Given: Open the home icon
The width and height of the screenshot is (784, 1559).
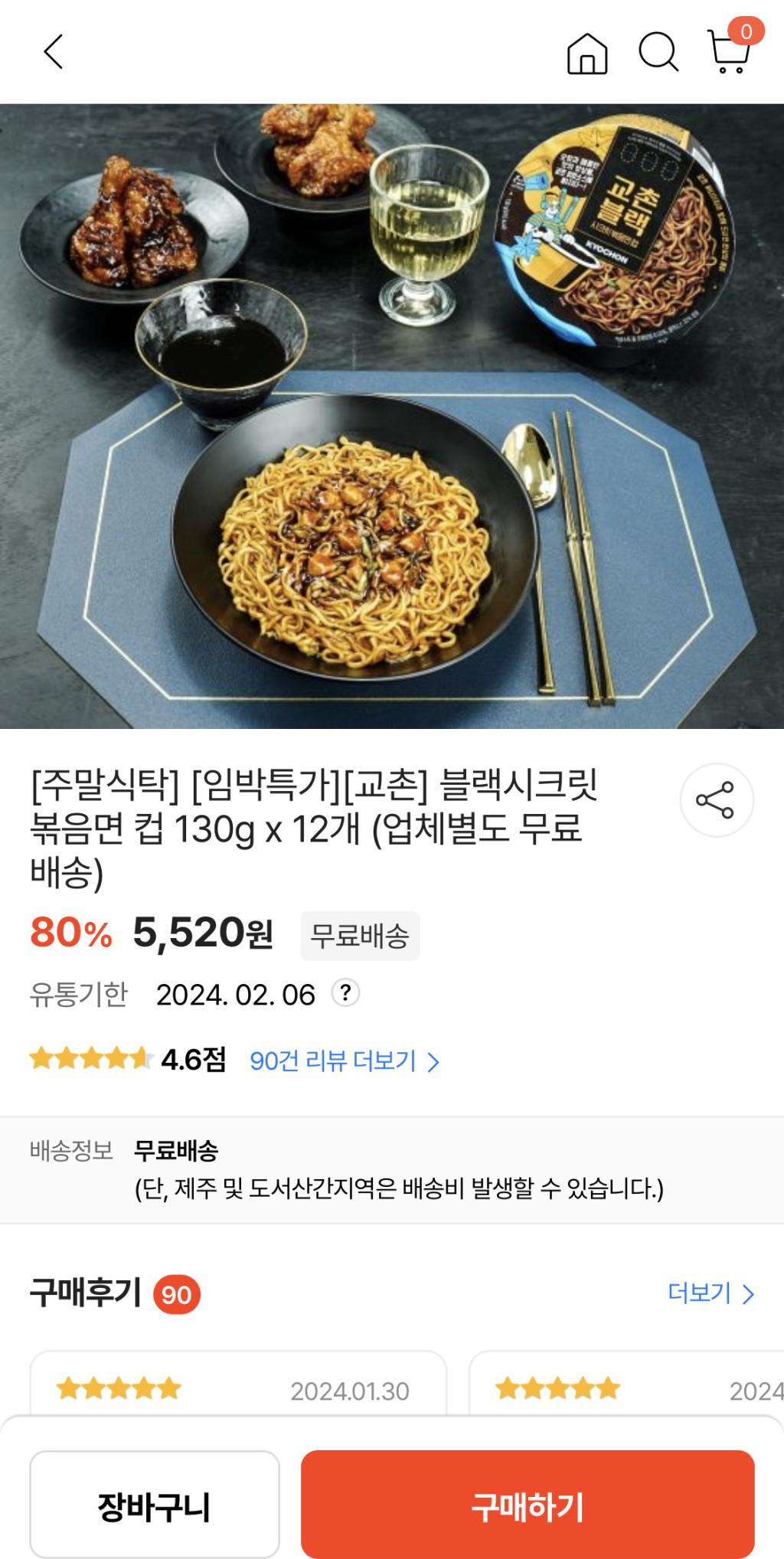Looking at the screenshot, I should pyautogui.click(x=587, y=54).
